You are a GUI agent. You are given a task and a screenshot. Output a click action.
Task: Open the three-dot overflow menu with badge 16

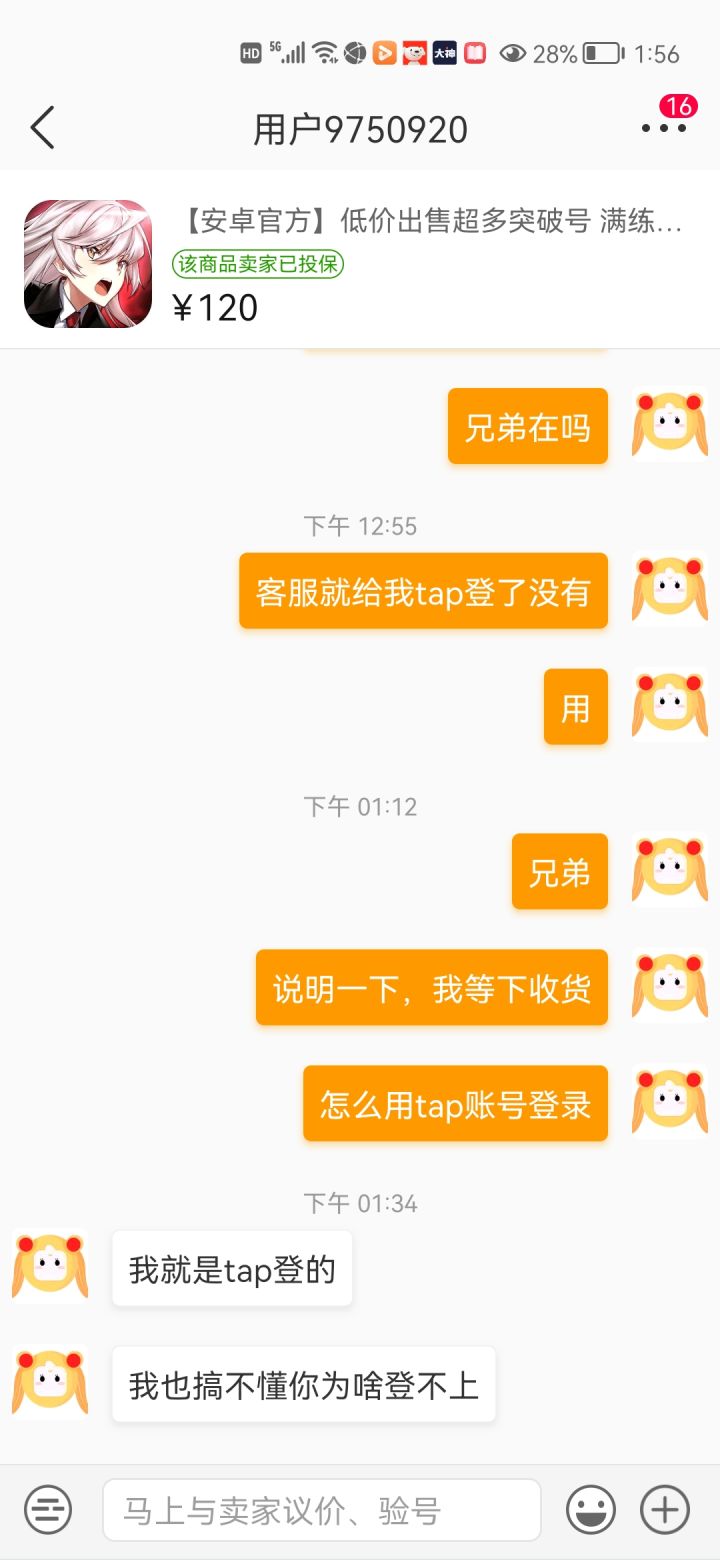pos(662,130)
